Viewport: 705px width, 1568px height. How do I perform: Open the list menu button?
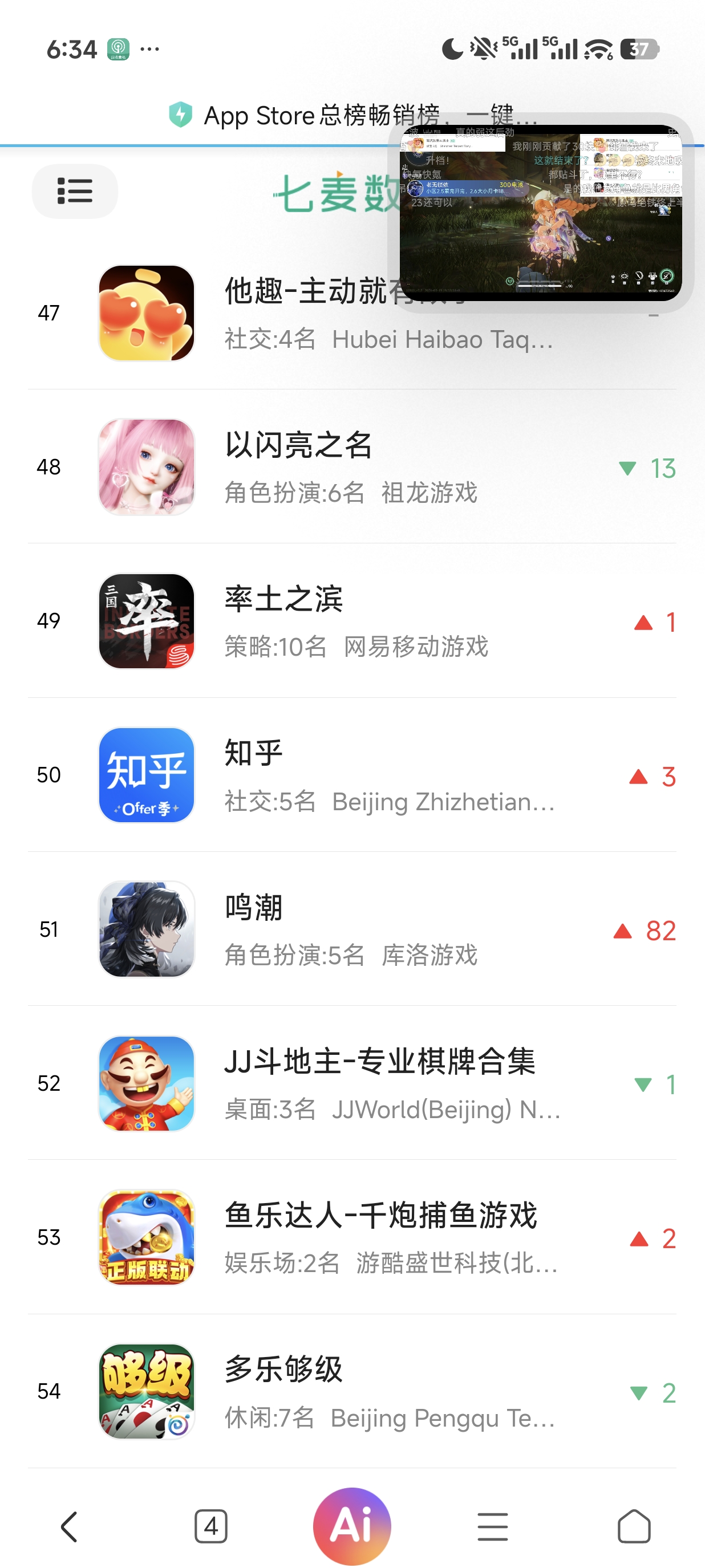pyautogui.click(x=74, y=191)
